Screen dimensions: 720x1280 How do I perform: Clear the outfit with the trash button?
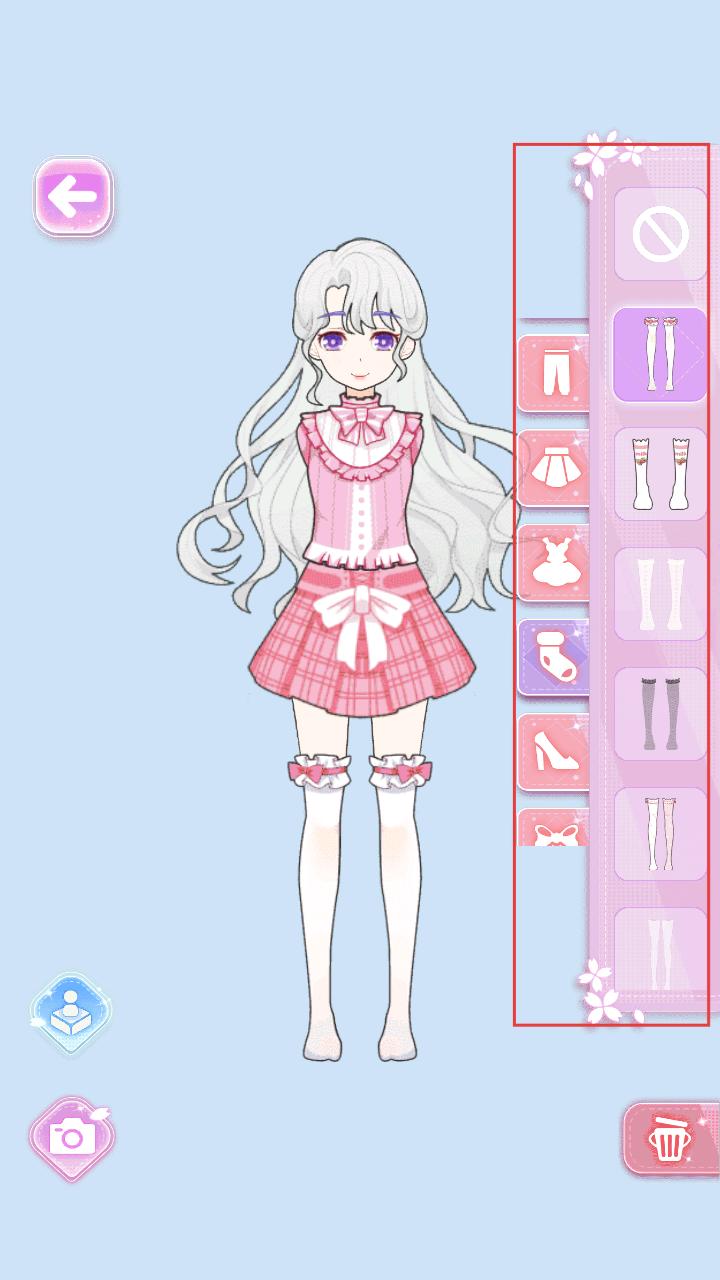pyautogui.click(x=670, y=1139)
